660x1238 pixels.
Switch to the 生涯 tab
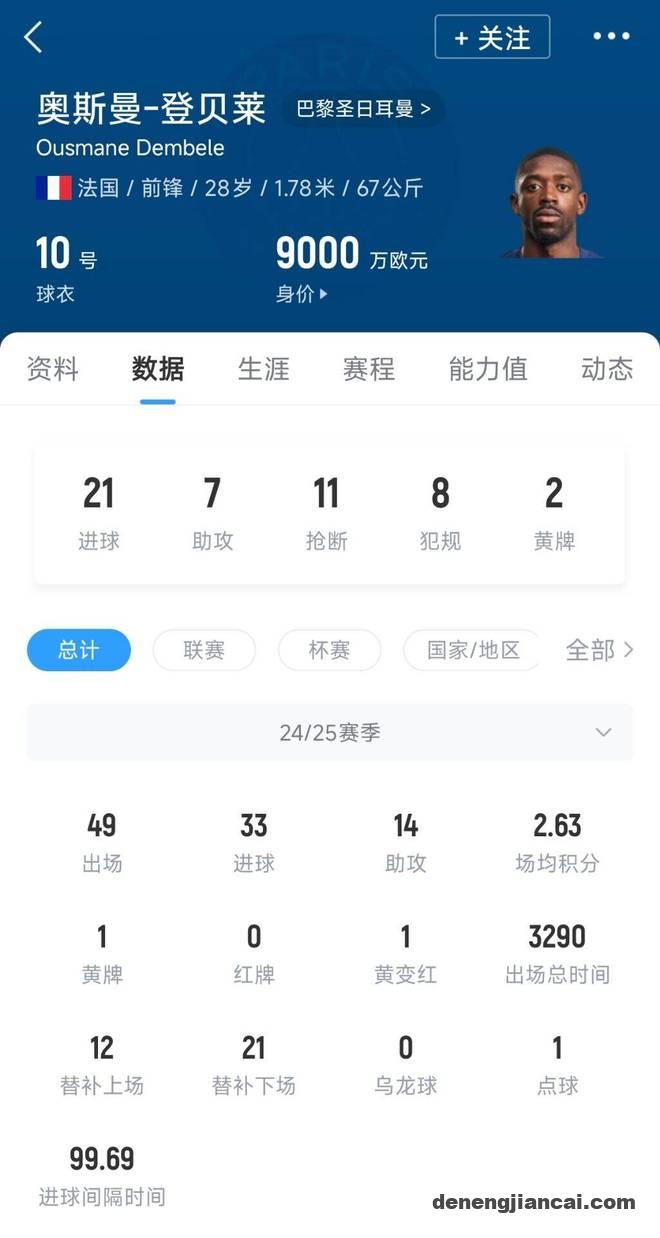coord(264,369)
